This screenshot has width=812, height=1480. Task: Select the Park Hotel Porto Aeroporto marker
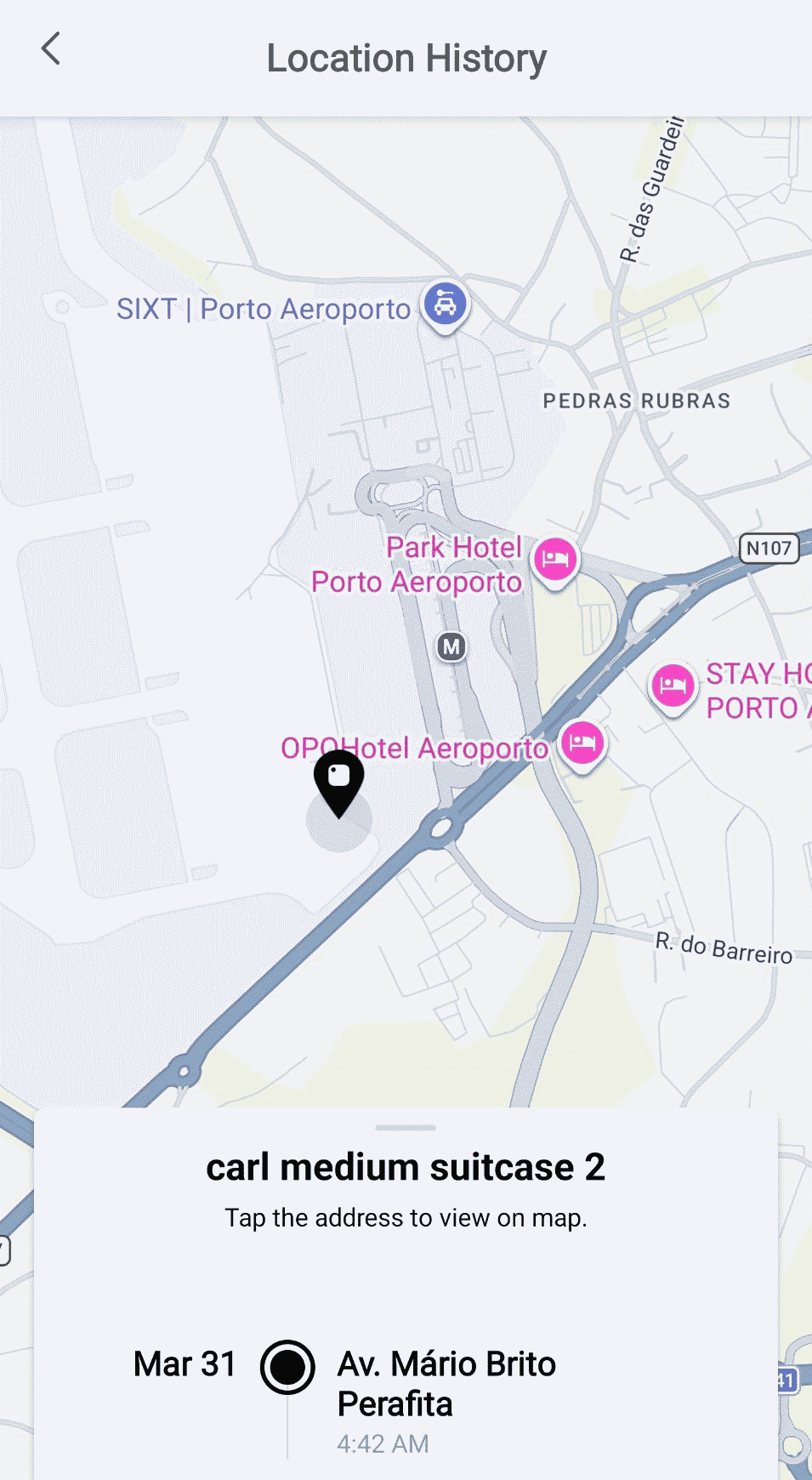(555, 560)
